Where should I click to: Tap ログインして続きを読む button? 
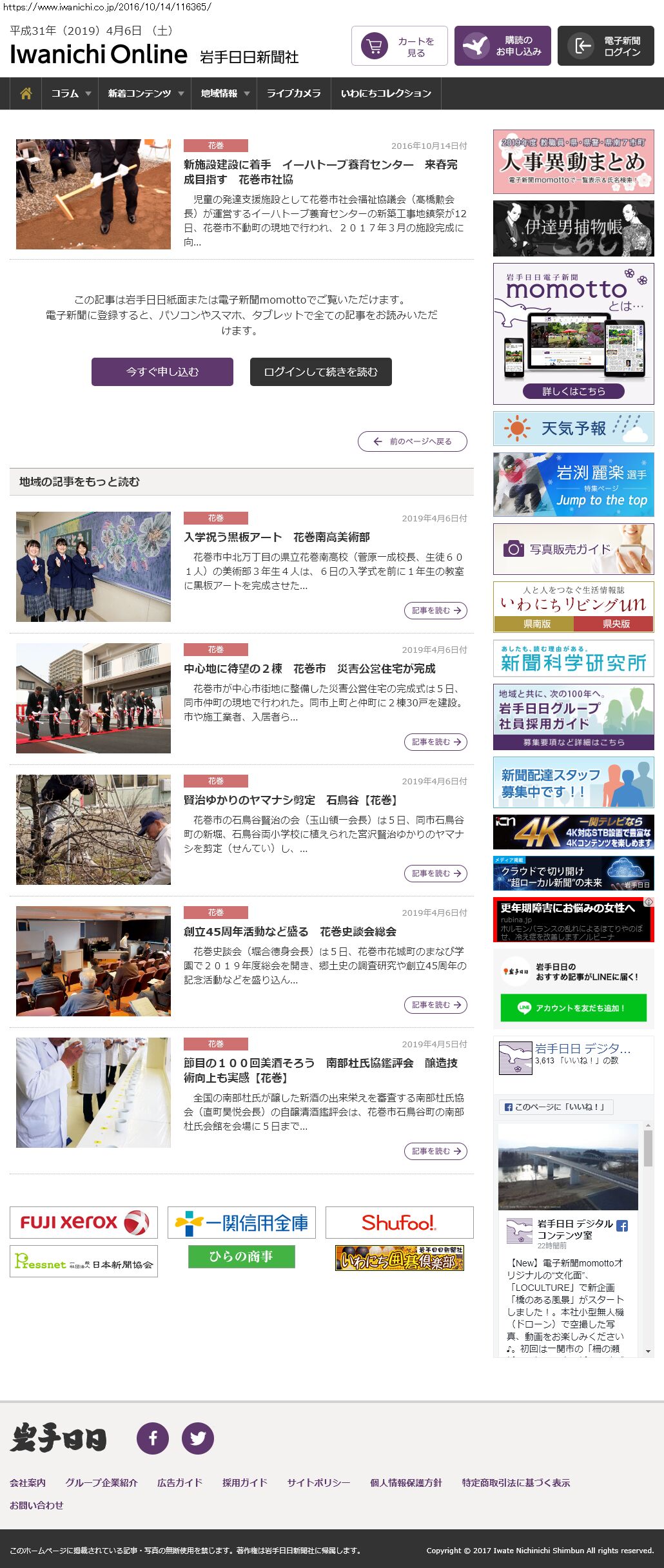[321, 372]
